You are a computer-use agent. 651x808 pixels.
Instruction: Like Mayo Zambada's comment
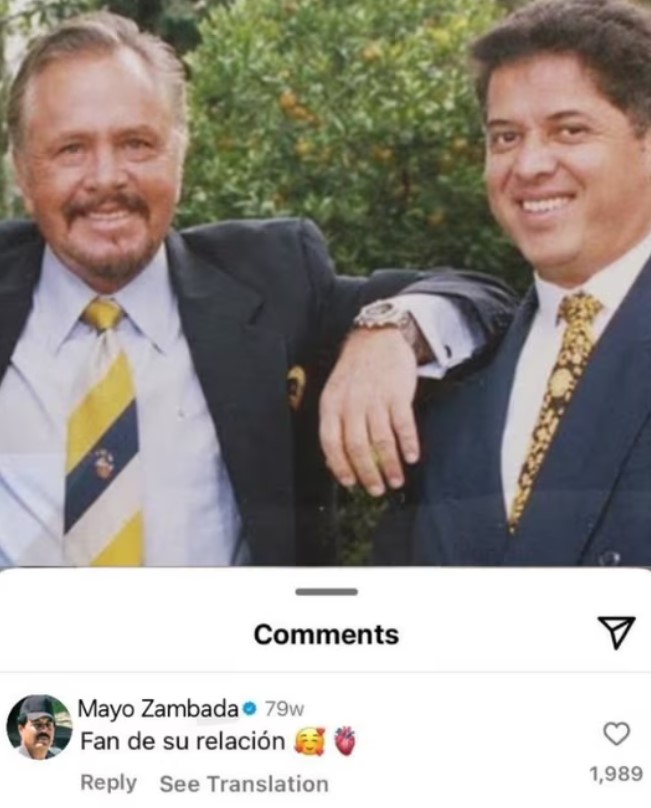coord(617,734)
